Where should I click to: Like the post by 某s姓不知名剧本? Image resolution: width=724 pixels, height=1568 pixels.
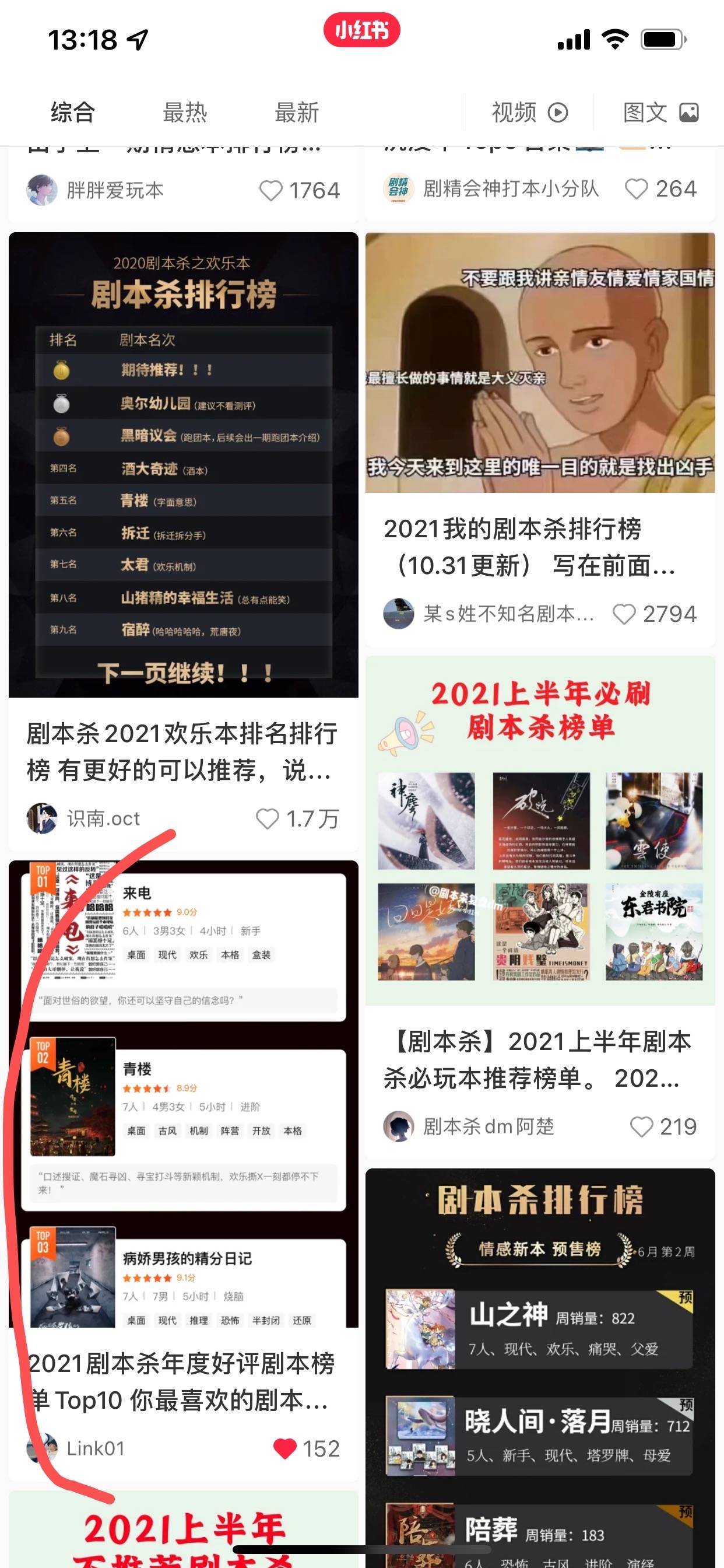click(624, 614)
